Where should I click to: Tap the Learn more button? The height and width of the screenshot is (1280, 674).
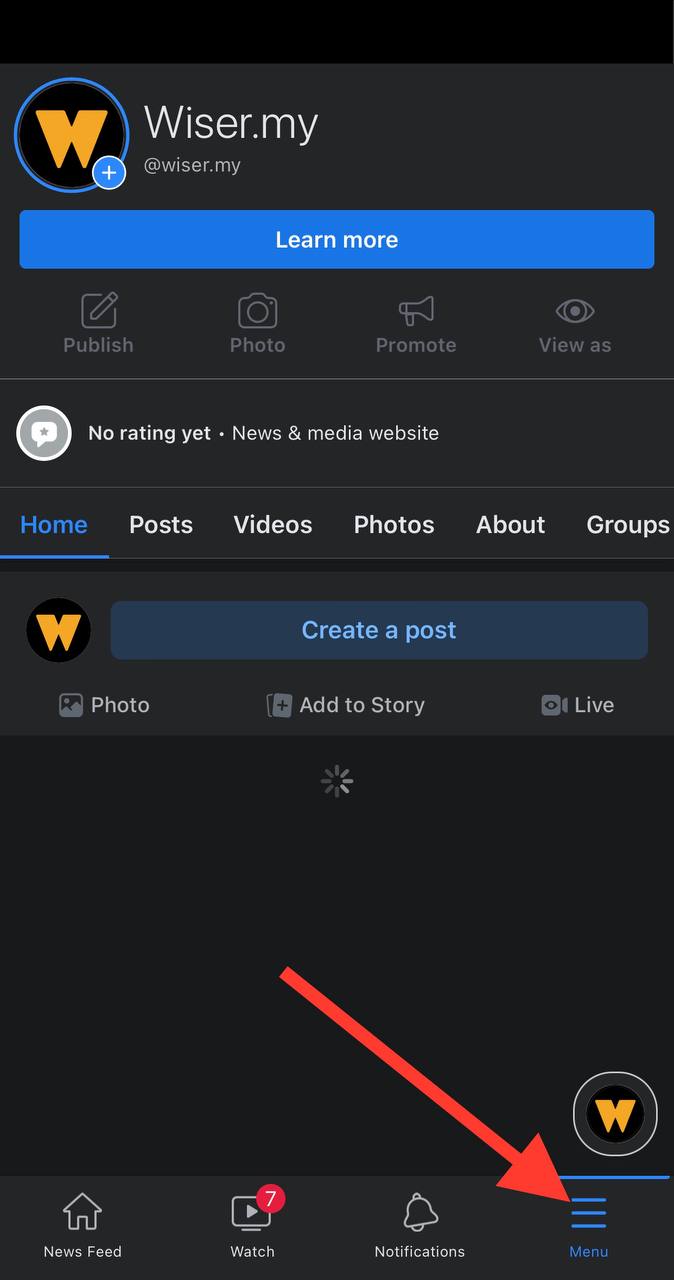[x=337, y=240]
